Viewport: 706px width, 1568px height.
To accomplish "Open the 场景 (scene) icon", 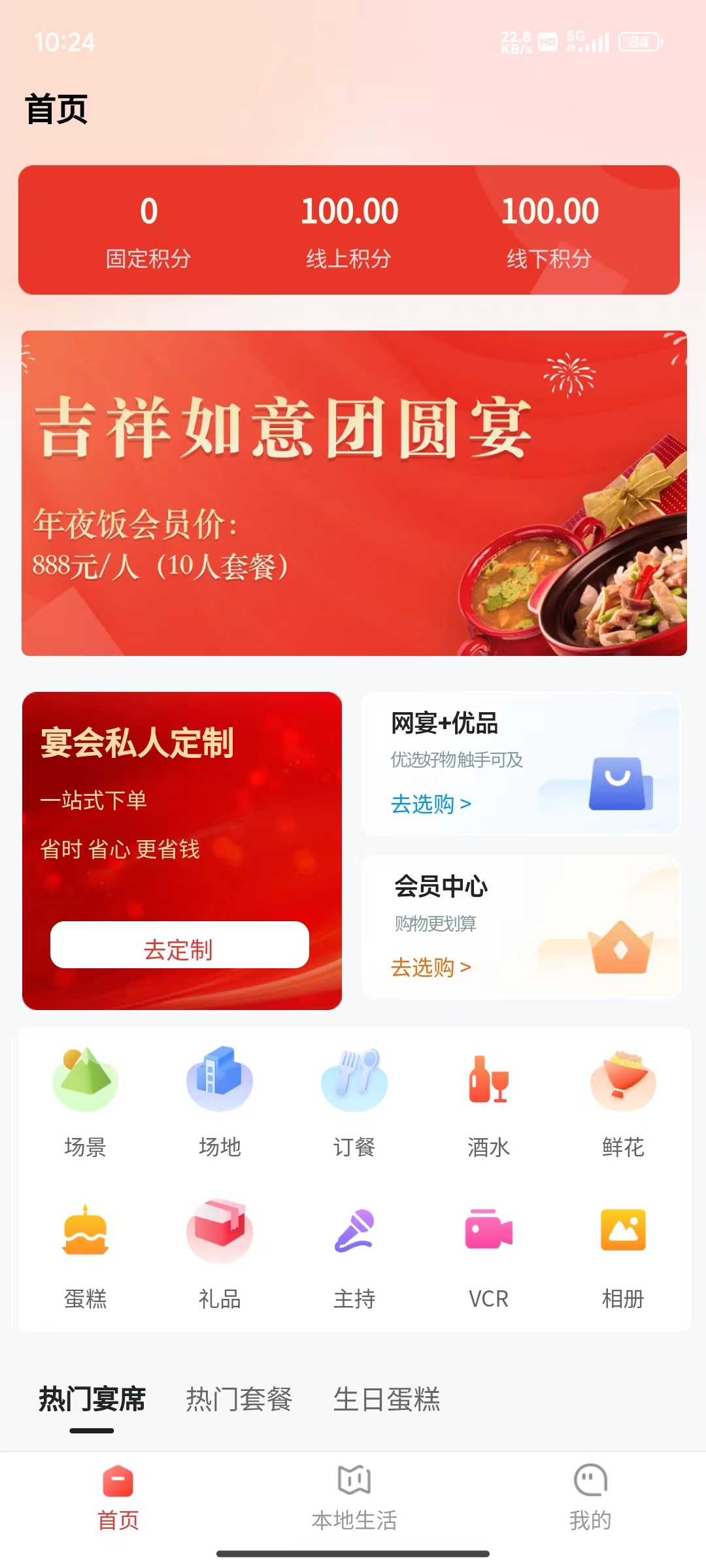I will 85,1081.
